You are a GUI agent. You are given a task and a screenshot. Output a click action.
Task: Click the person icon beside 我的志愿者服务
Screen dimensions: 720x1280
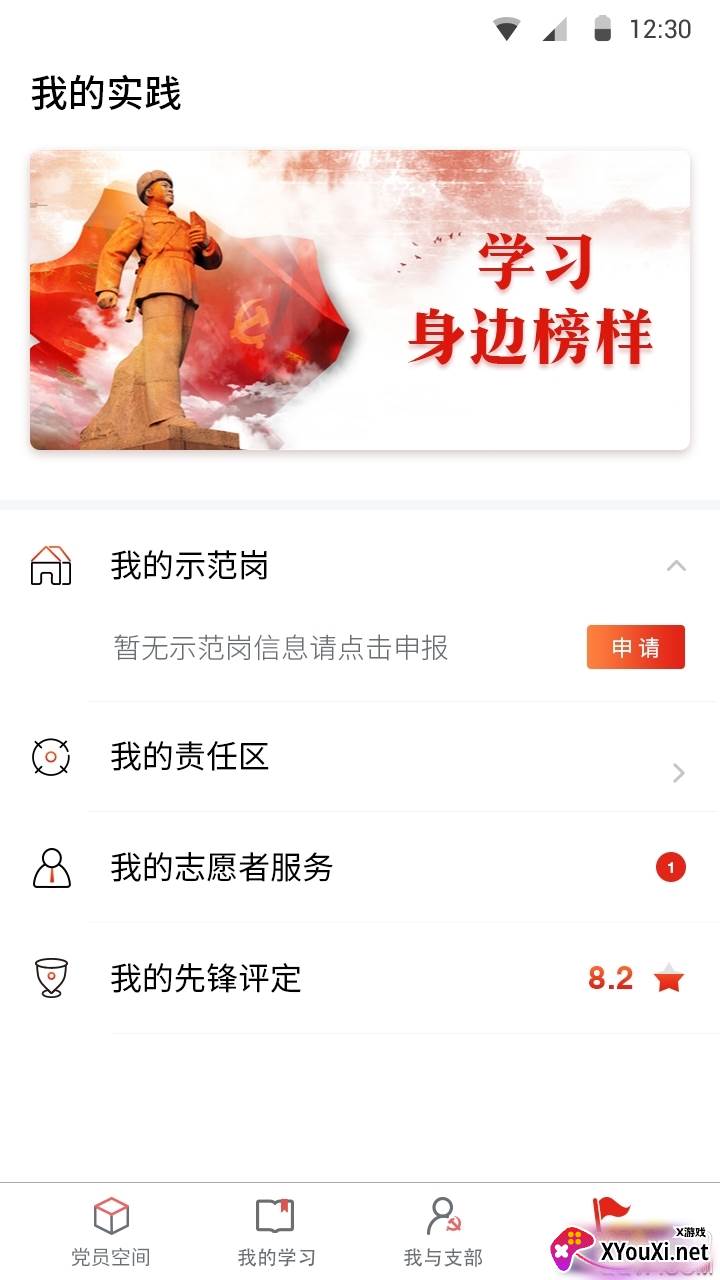[50, 869]
